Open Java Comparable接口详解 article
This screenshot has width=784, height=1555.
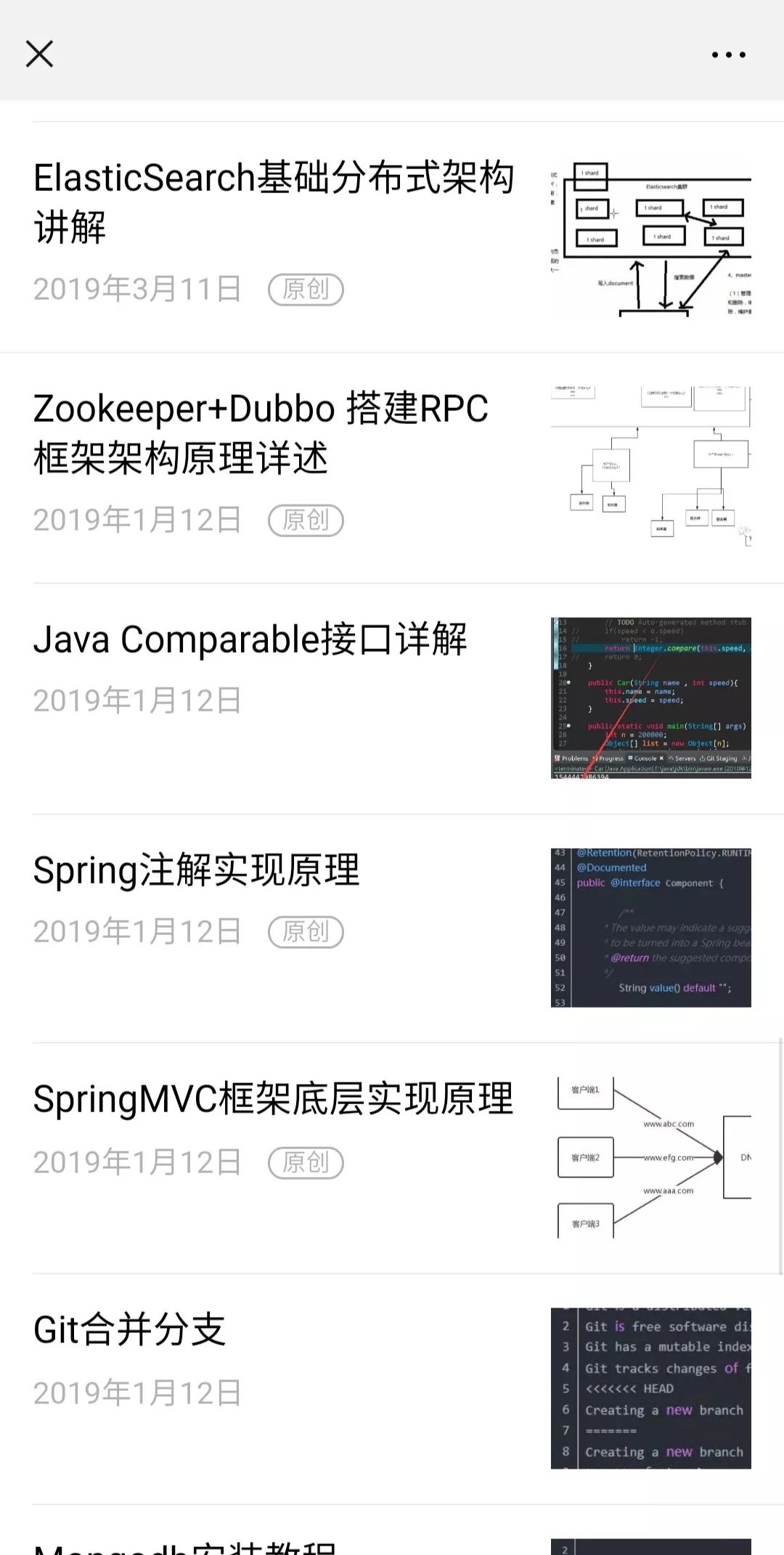[x=392, y=698]
